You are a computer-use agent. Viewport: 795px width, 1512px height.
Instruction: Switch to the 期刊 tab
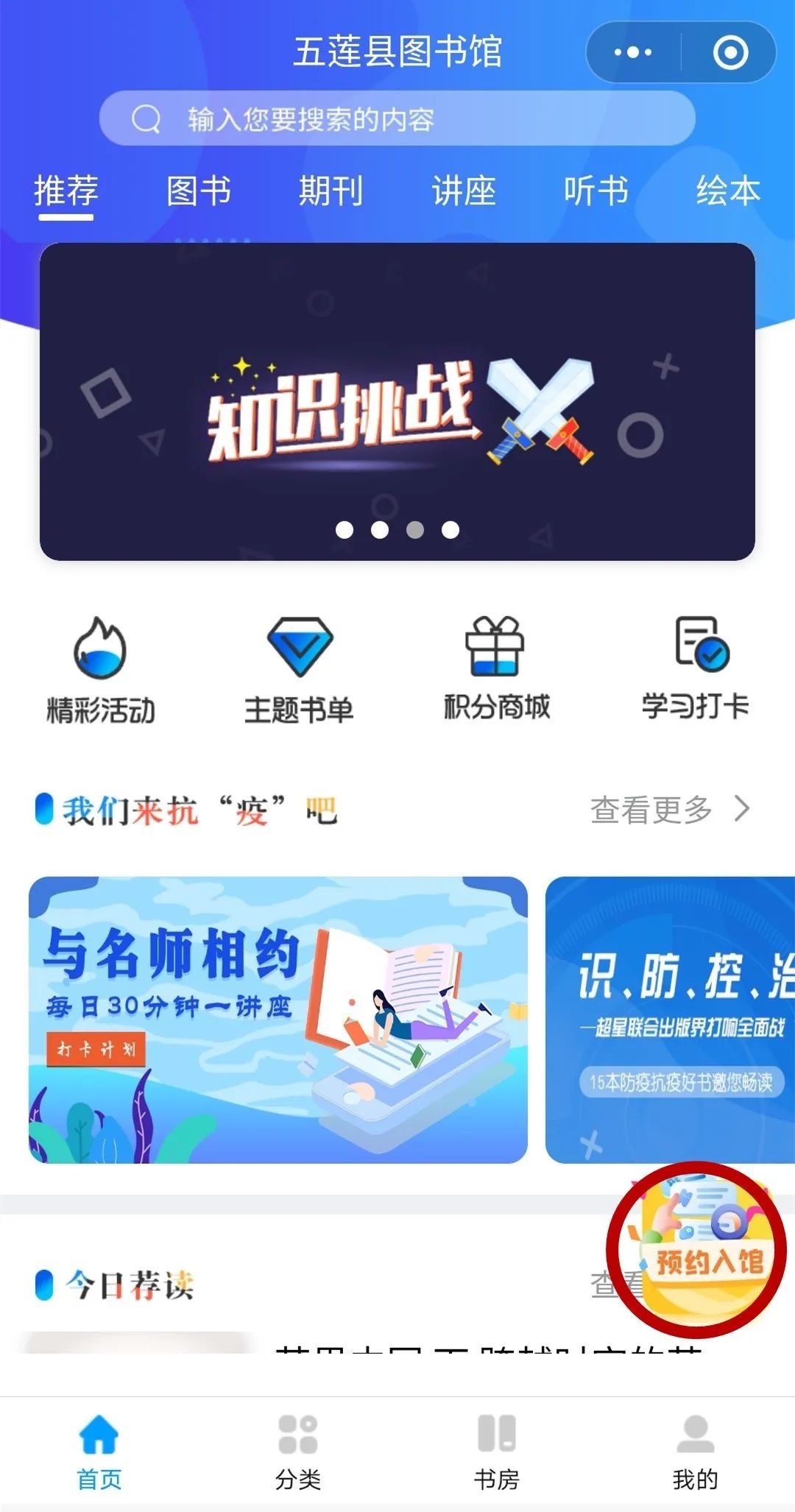(x=331, y=191)
